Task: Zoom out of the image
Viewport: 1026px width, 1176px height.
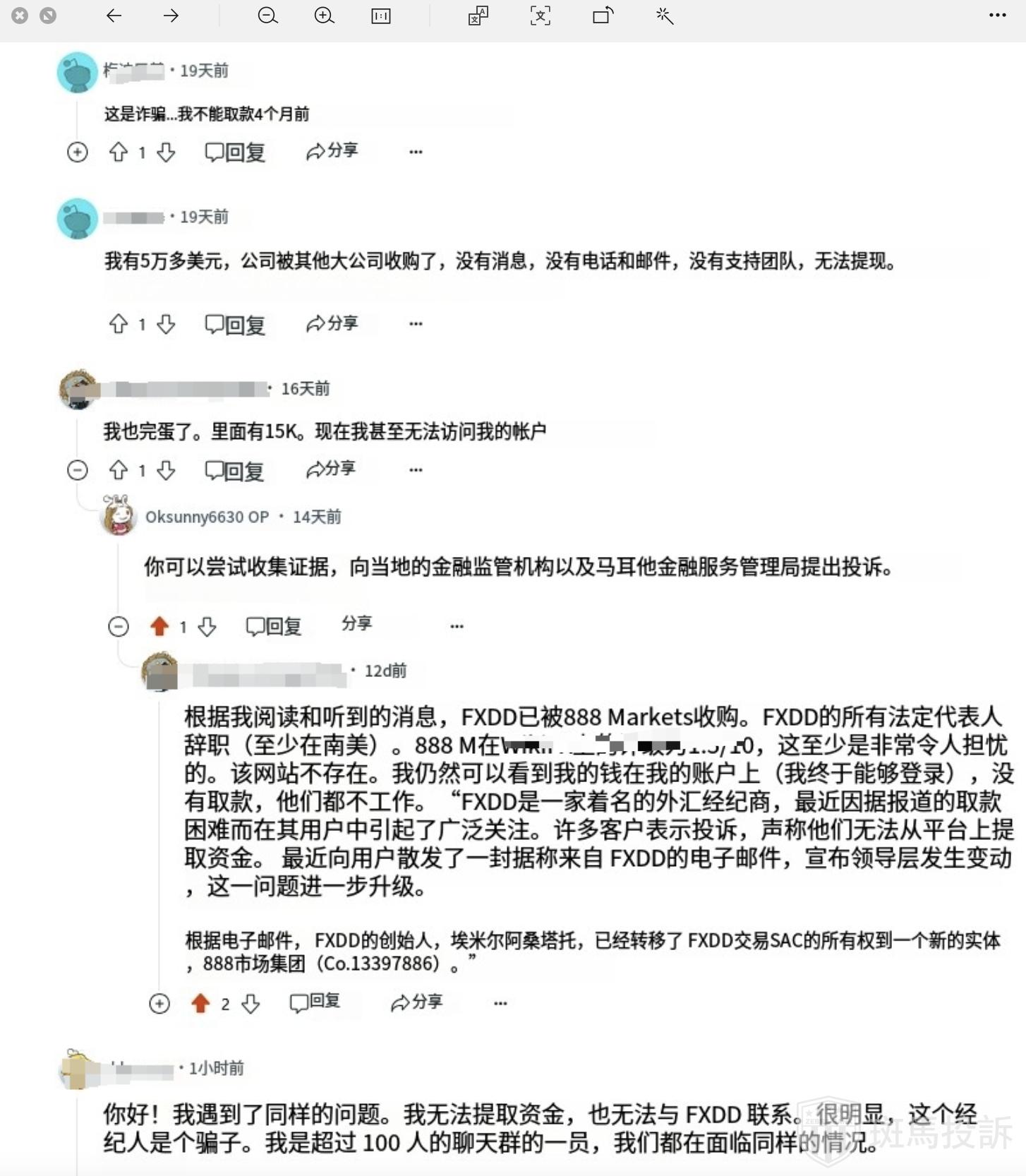Action: [x=267, y=16]
